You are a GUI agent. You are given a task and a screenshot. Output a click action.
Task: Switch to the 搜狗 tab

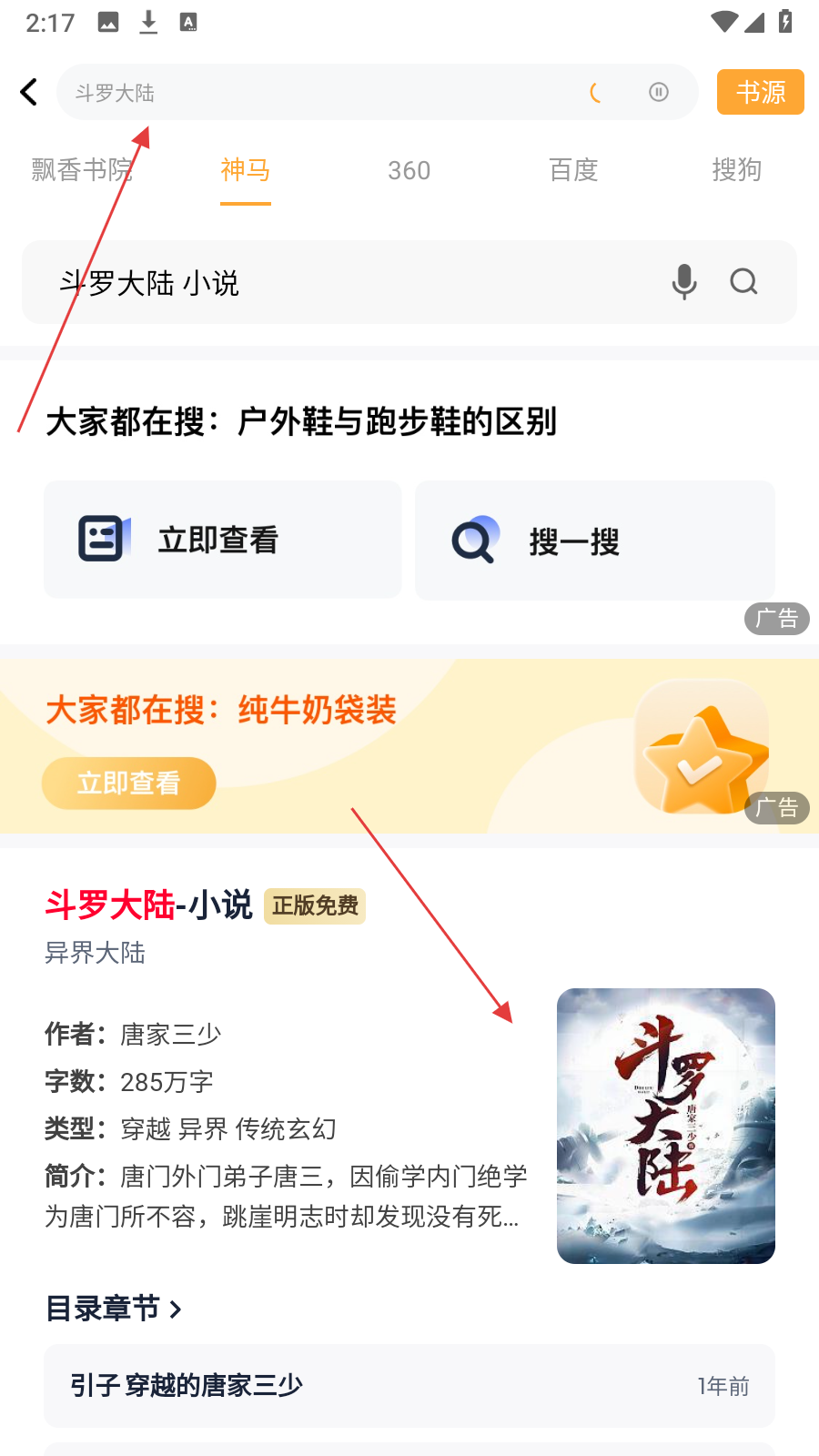pos(736,170)
